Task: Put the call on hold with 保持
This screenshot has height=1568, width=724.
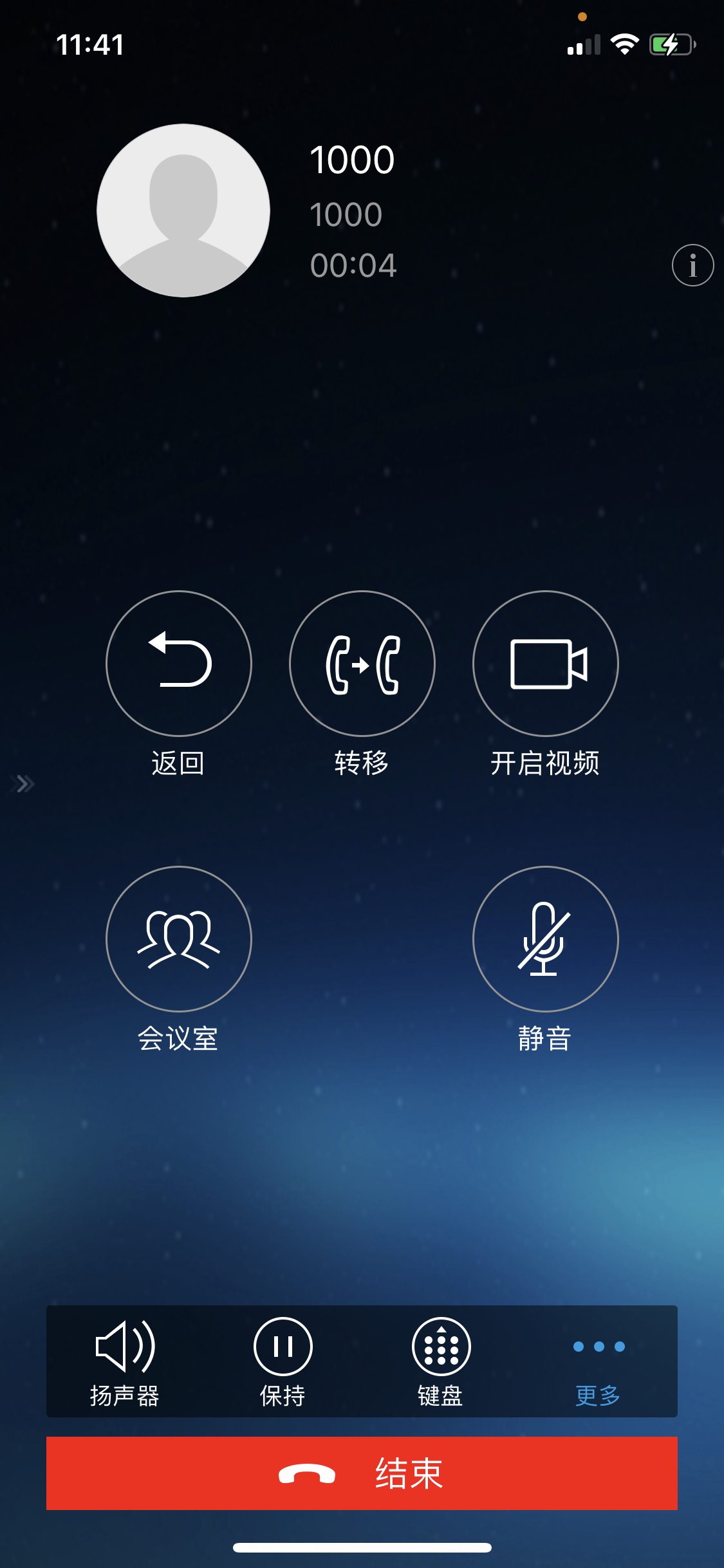Action: [x=283, y=1361]
